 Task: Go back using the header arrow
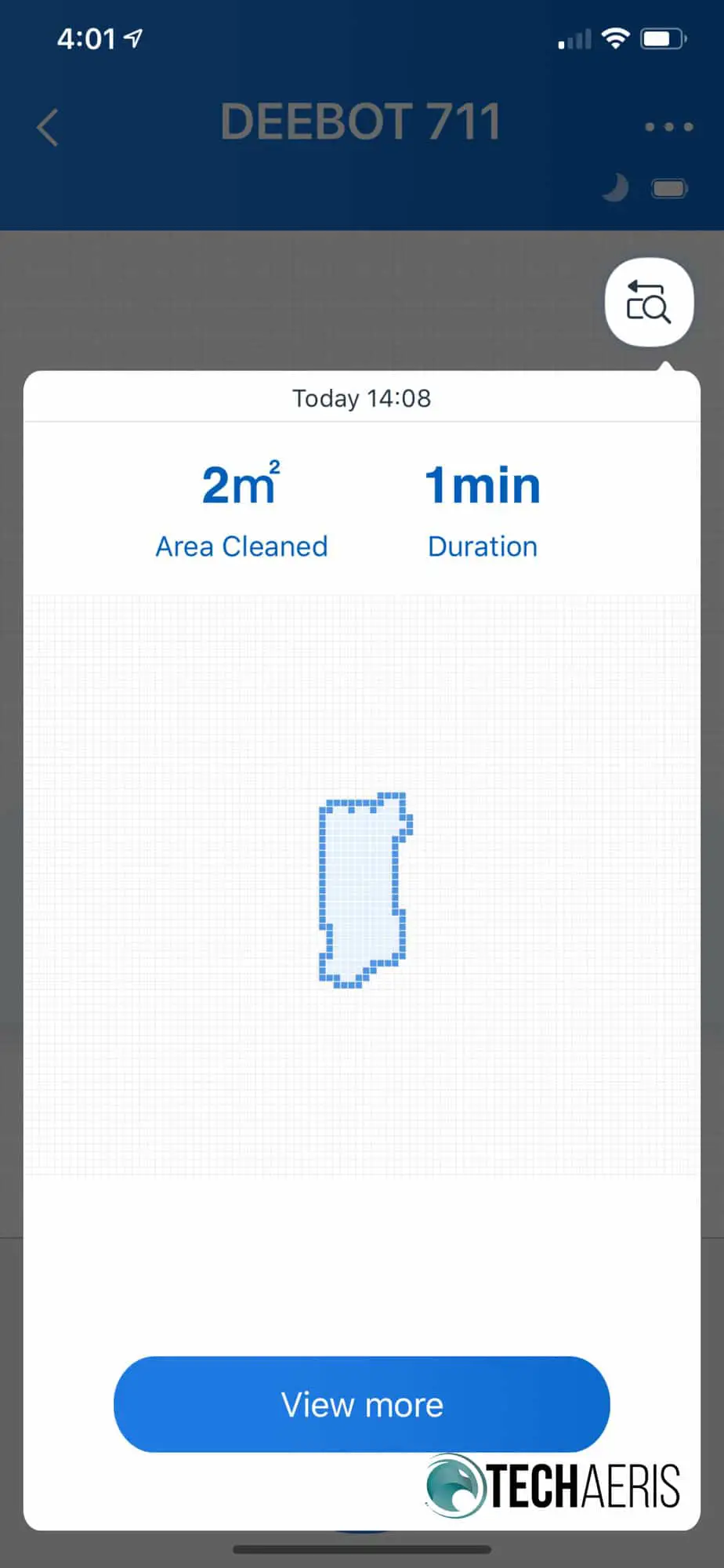click(x=48, y=127)
